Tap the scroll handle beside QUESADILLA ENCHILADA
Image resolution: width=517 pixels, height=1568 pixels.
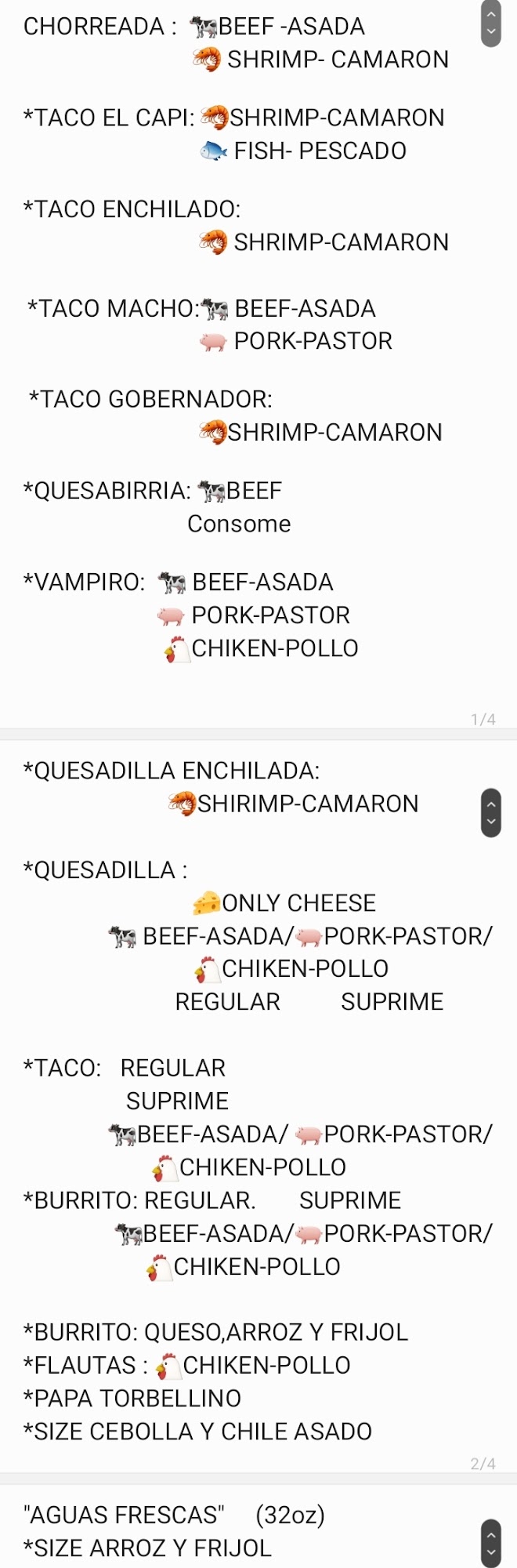point(491,812)
